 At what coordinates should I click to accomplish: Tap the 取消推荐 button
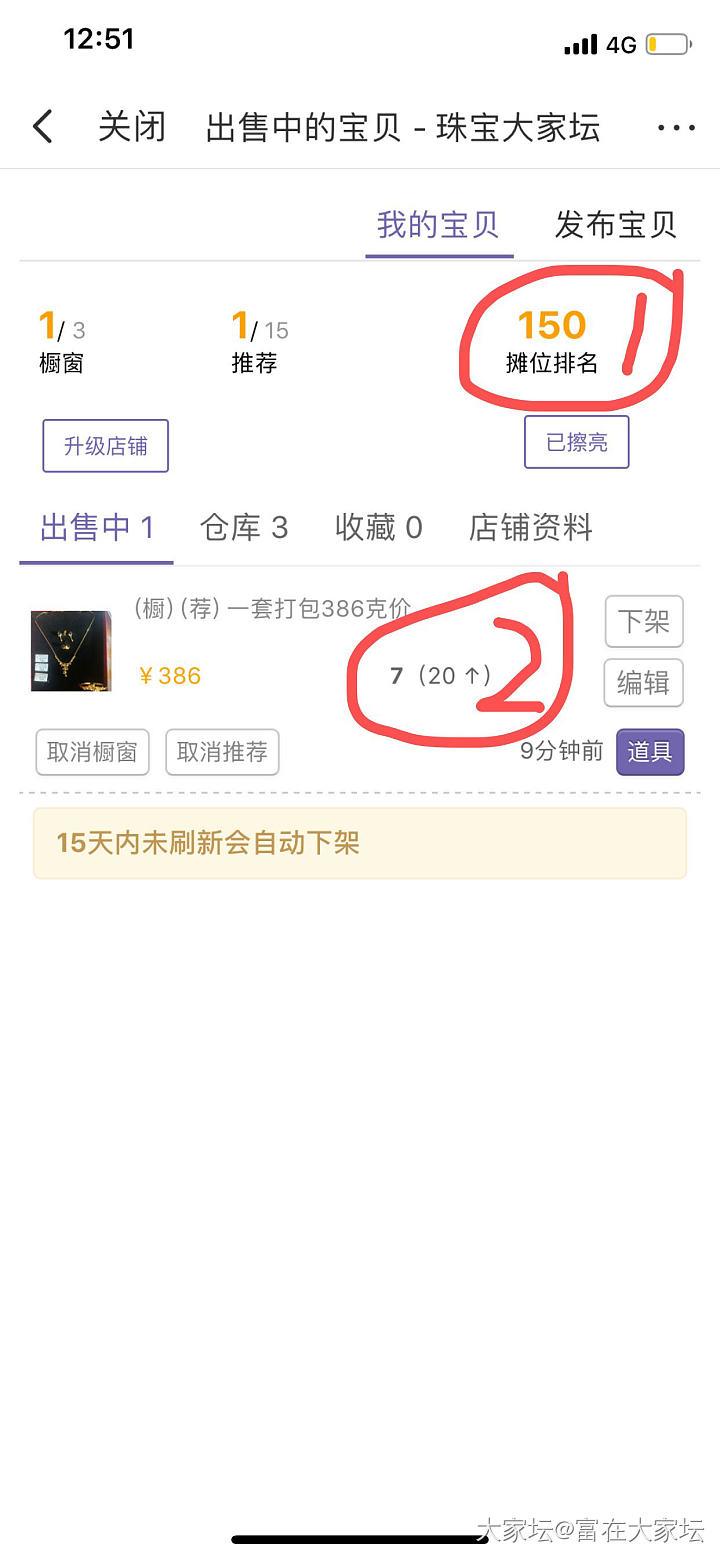click(222, 752)
